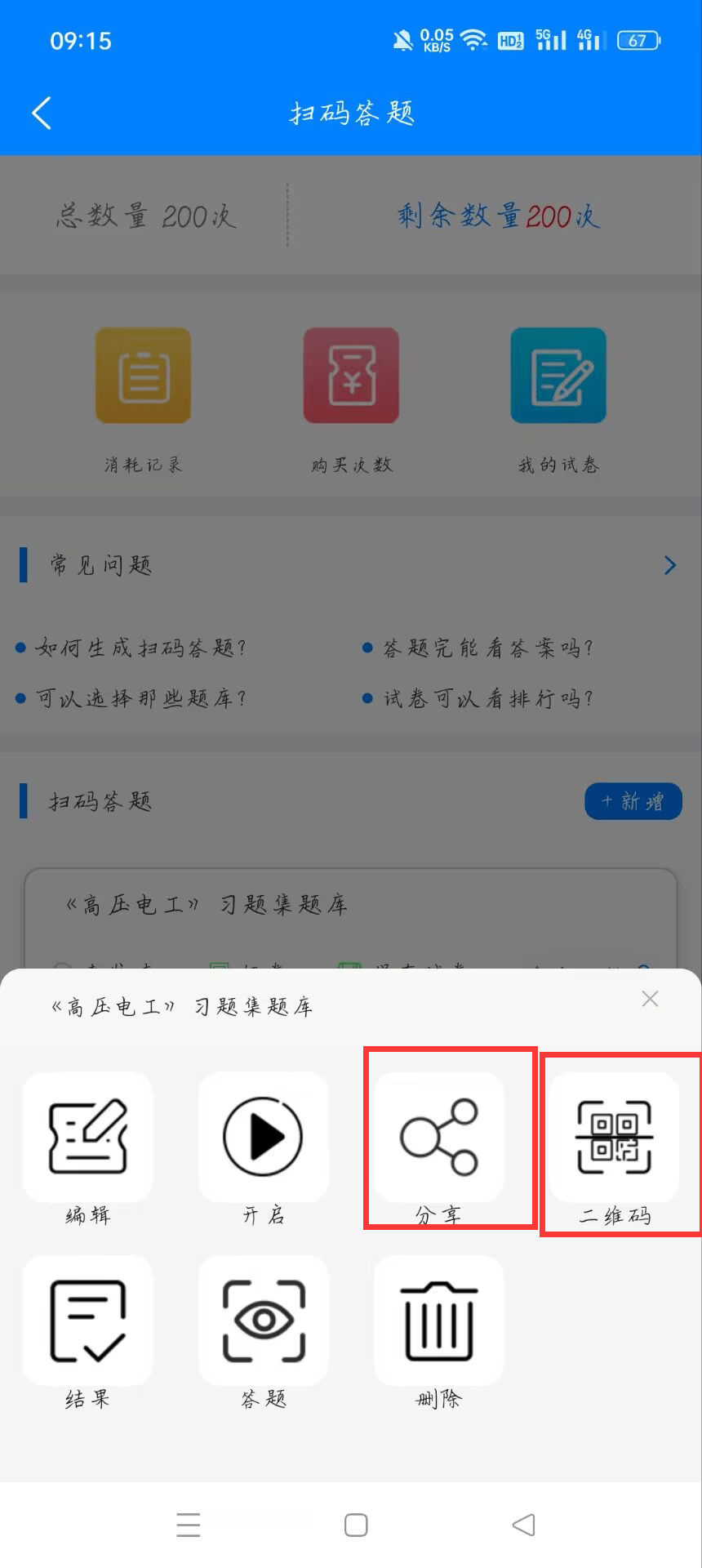
Task: Open the system recent apps menu
Action: pyautogui.click(x=189, y=1525)
